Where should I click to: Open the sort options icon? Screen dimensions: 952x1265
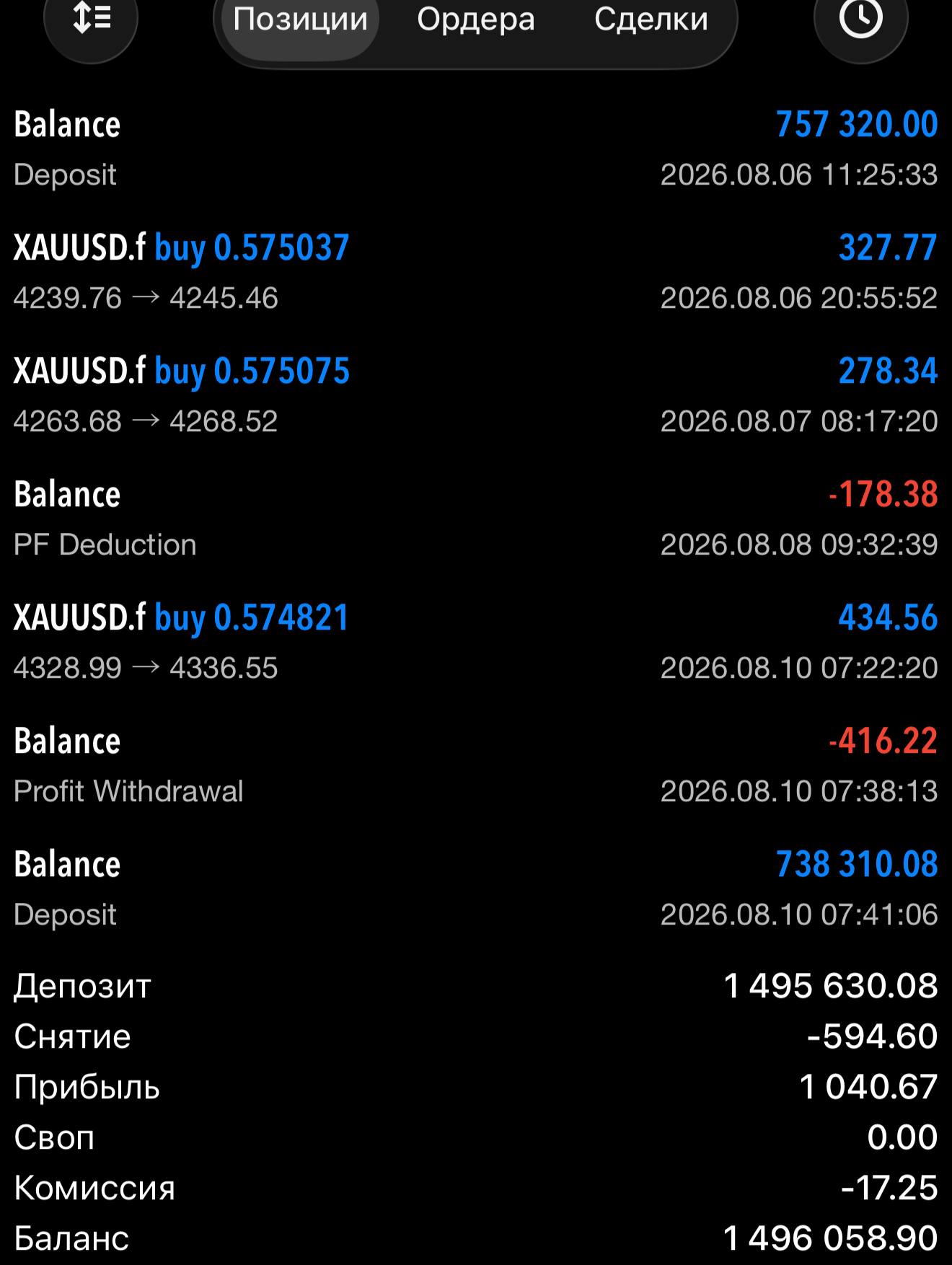pos(91,19)
